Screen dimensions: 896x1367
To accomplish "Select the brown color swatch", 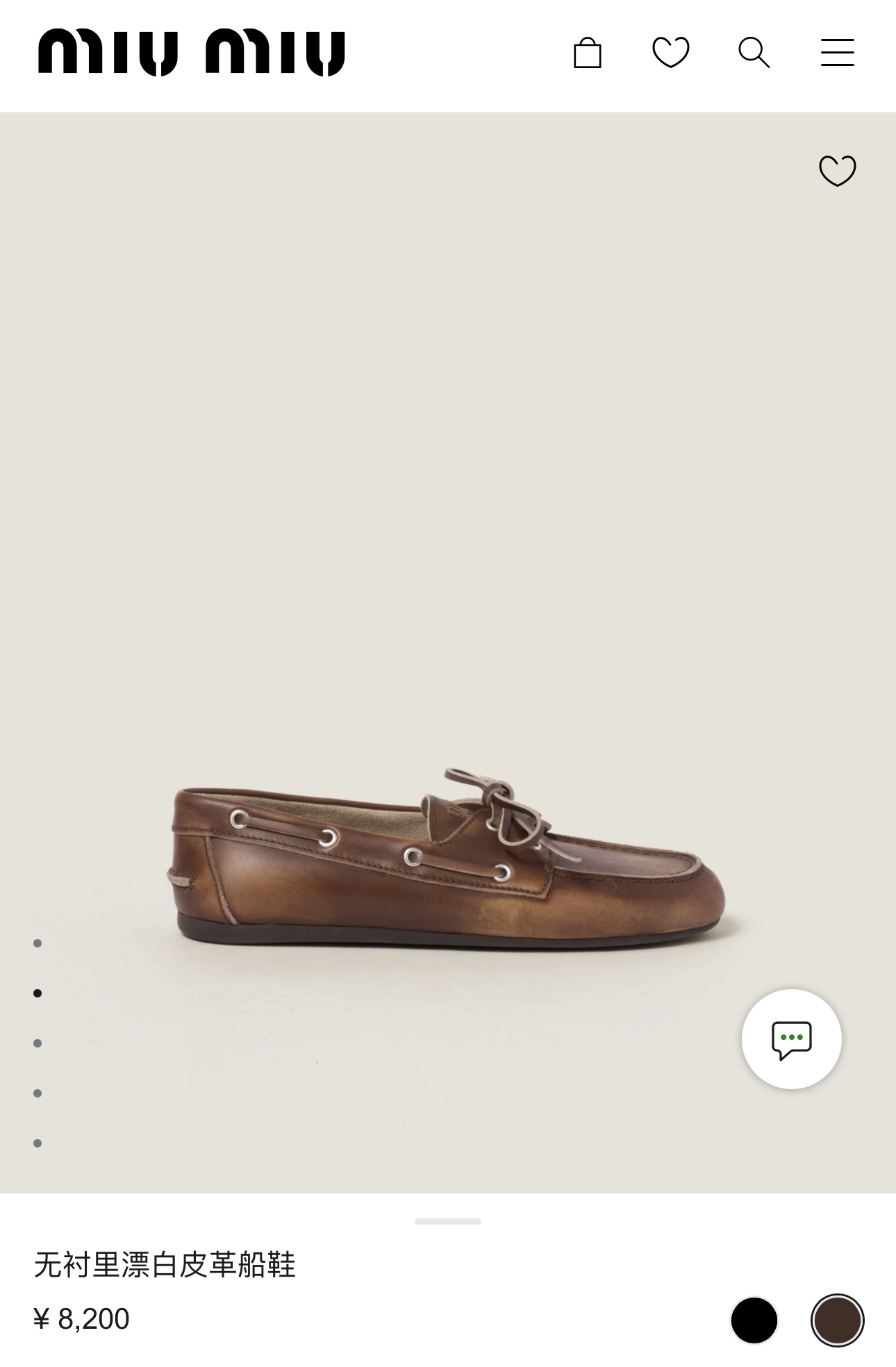I will pyautogui.click(x=837, y=1320).
